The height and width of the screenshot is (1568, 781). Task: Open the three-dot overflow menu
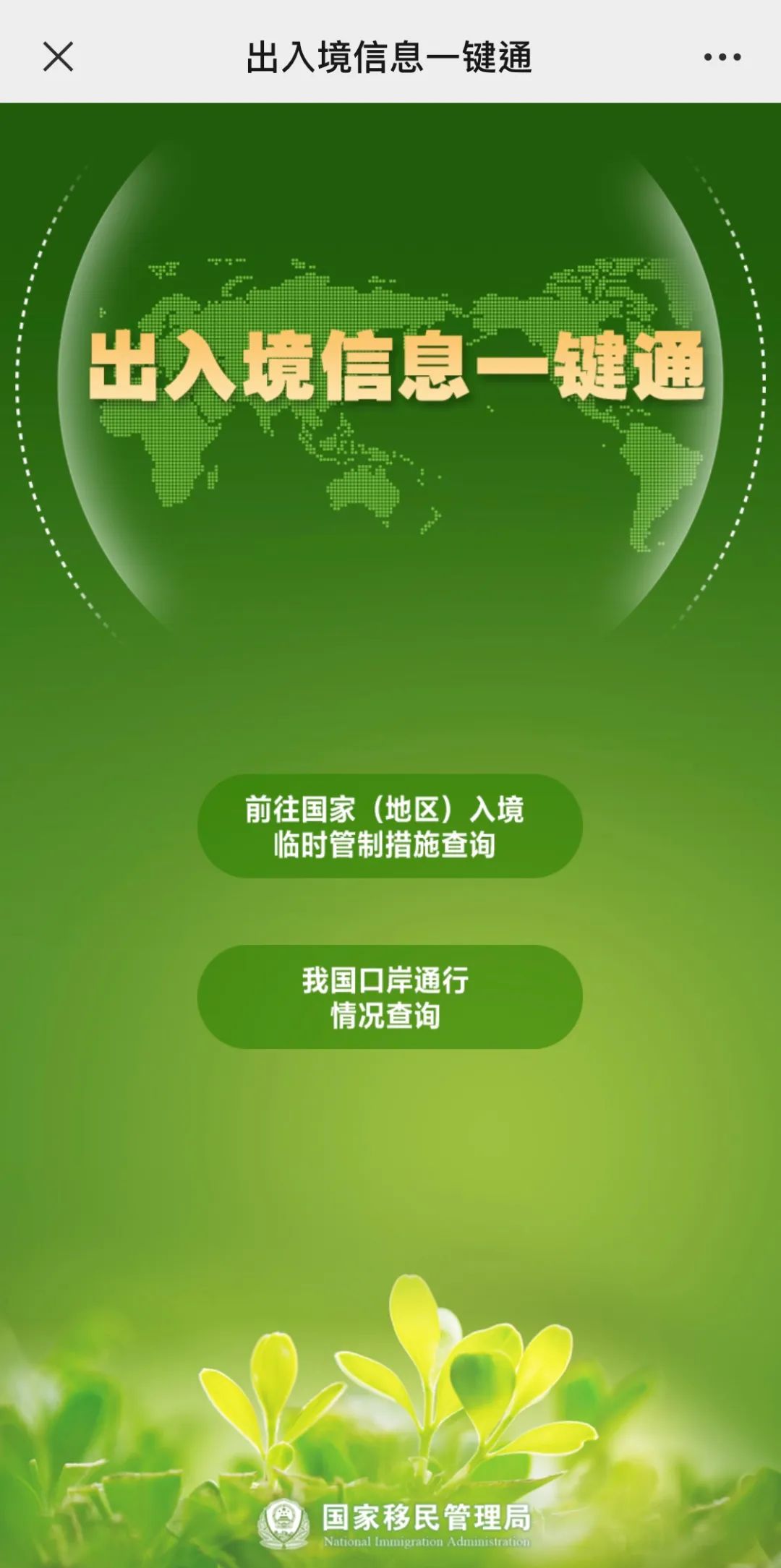point(722,57)
